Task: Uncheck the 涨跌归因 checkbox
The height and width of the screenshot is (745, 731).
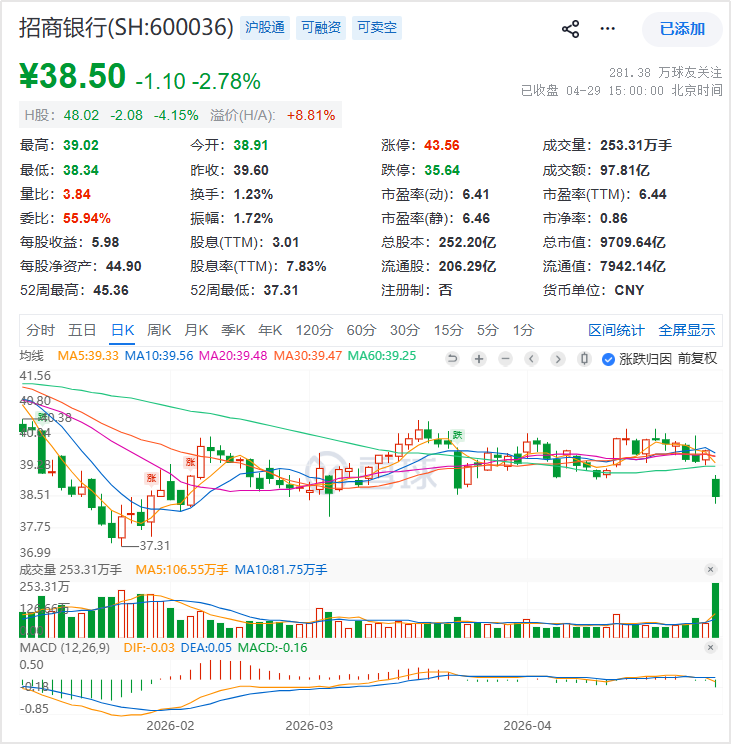Action: [x=609, y=359]
